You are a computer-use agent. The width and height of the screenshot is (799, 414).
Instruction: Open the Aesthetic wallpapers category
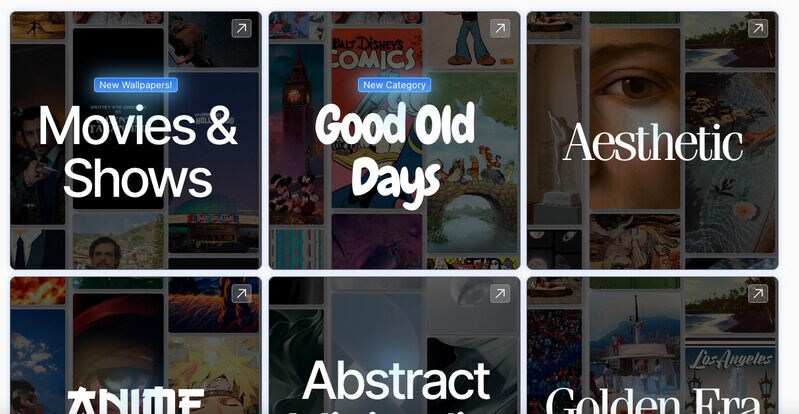coord(652,143)
